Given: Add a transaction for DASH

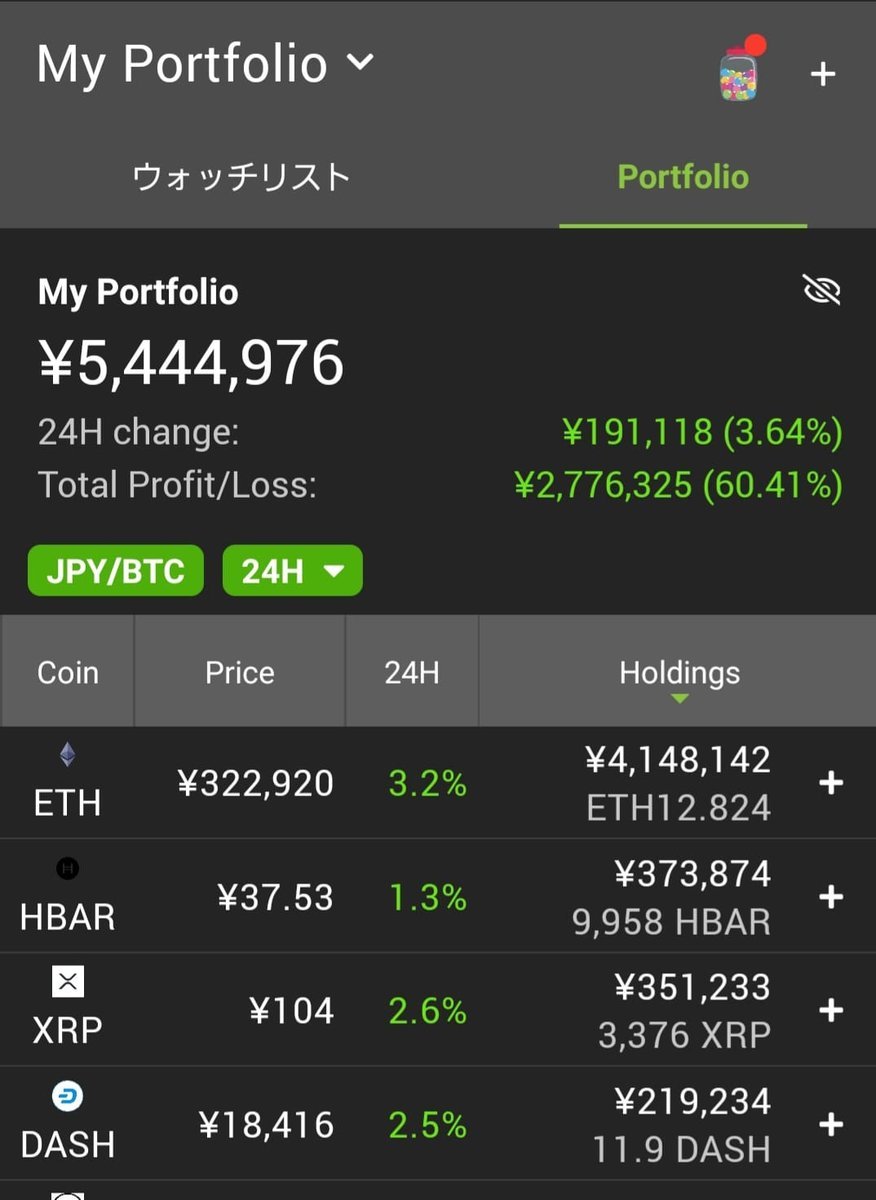Looking at the screenshot, I should 831,1124.
